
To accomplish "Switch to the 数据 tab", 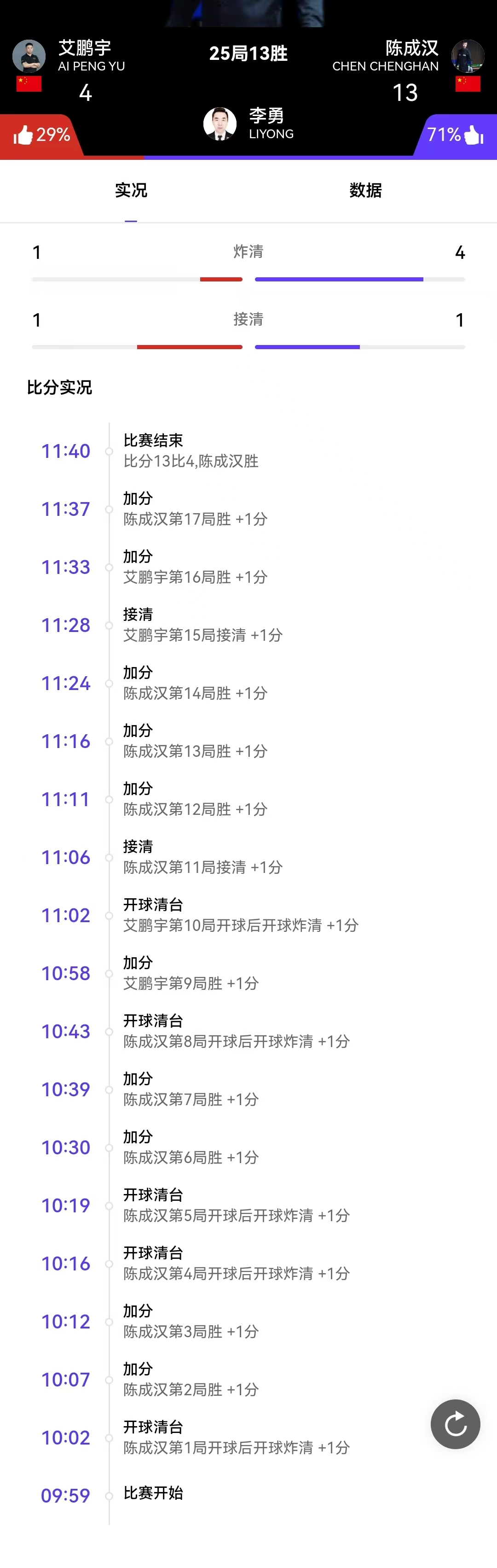I will click(x=365, y=191).
